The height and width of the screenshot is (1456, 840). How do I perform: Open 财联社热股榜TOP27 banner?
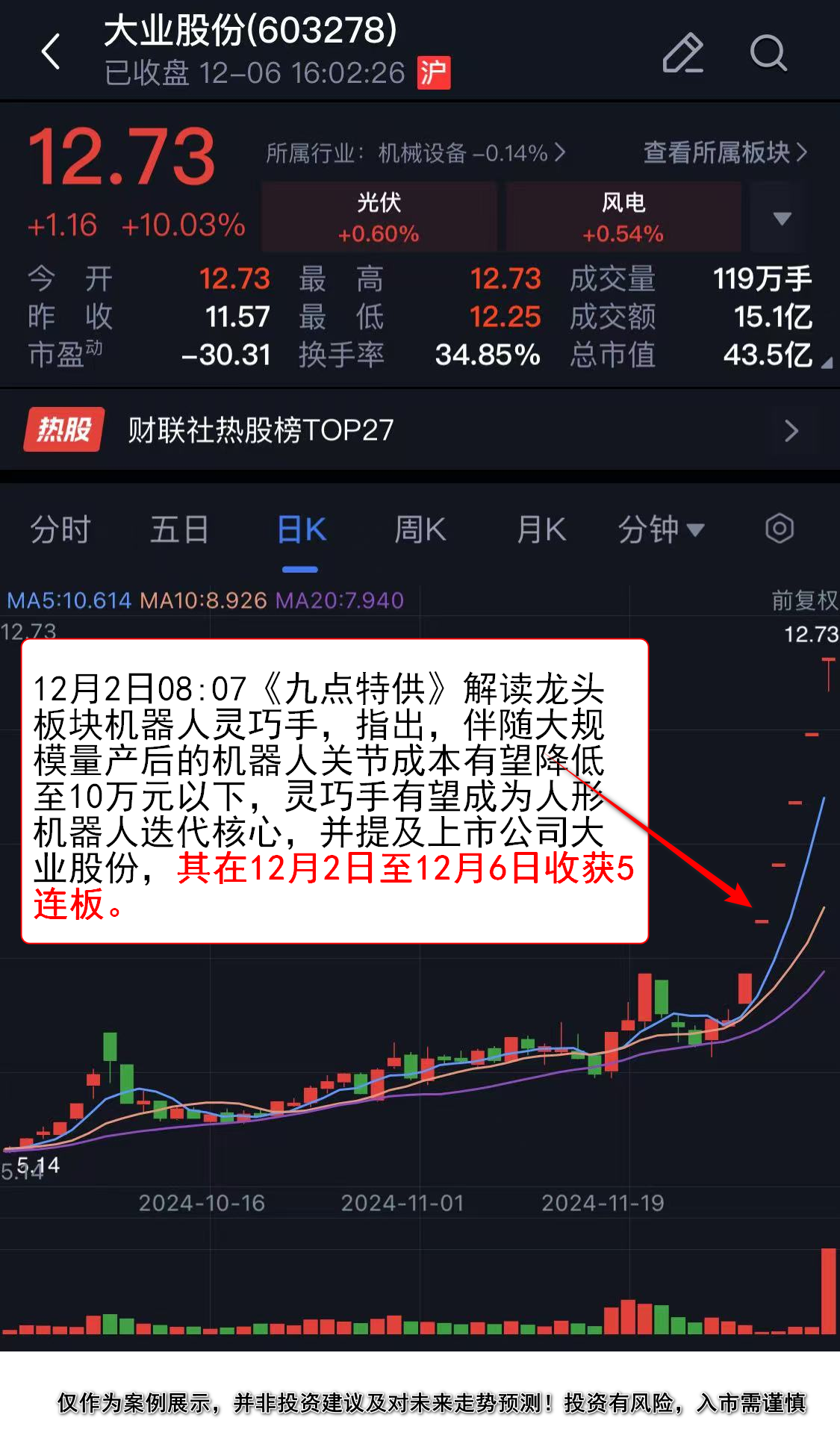click(420, 430)
